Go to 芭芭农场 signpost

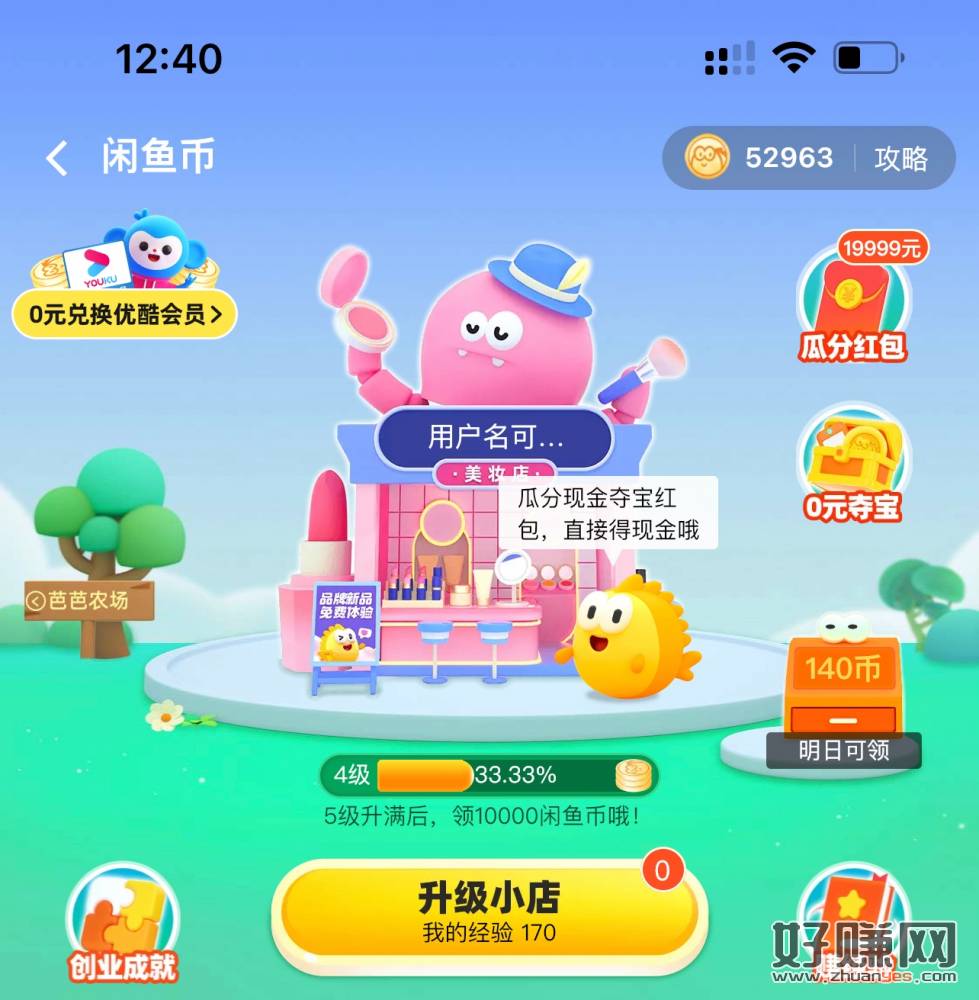90,601
